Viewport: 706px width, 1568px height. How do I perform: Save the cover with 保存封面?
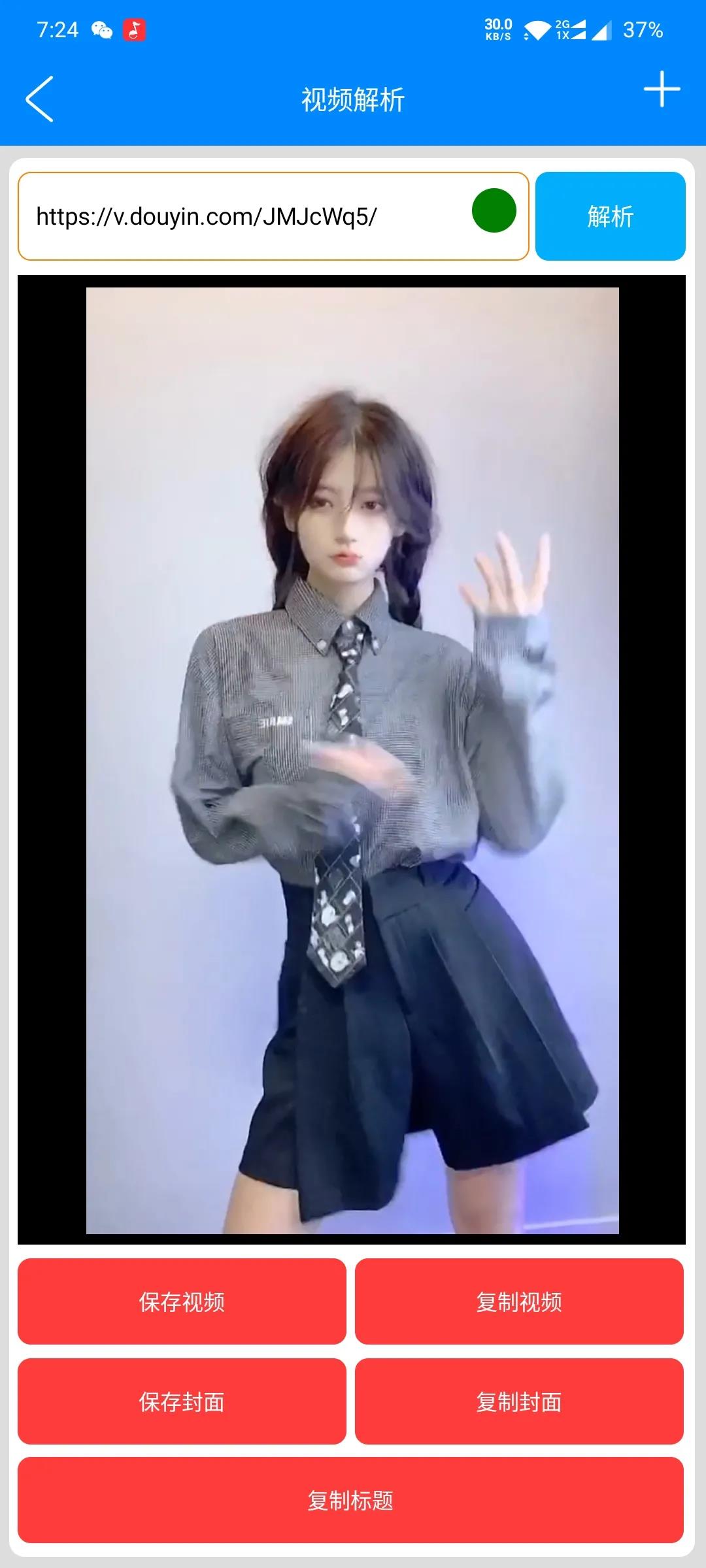click(182, 1401)
